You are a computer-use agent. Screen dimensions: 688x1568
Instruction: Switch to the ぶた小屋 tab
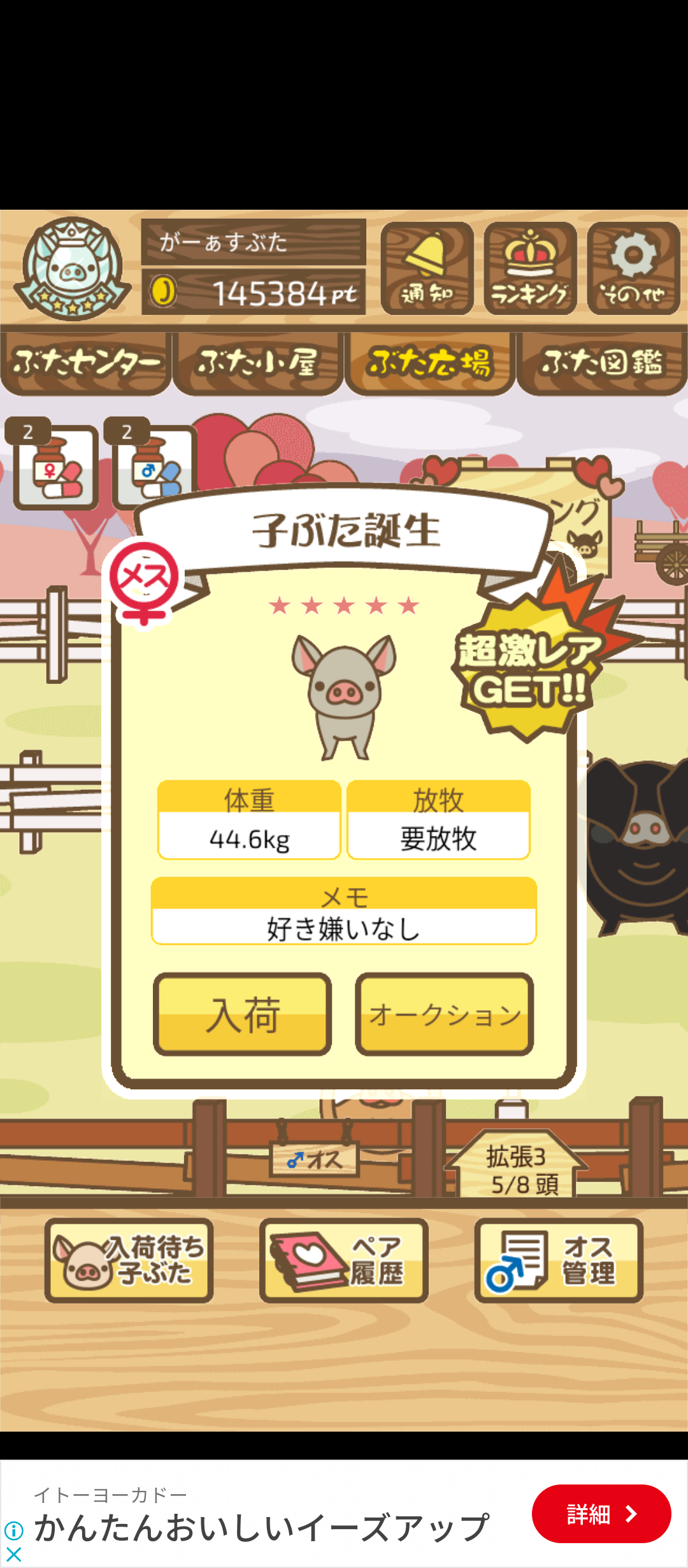point(258,362)
